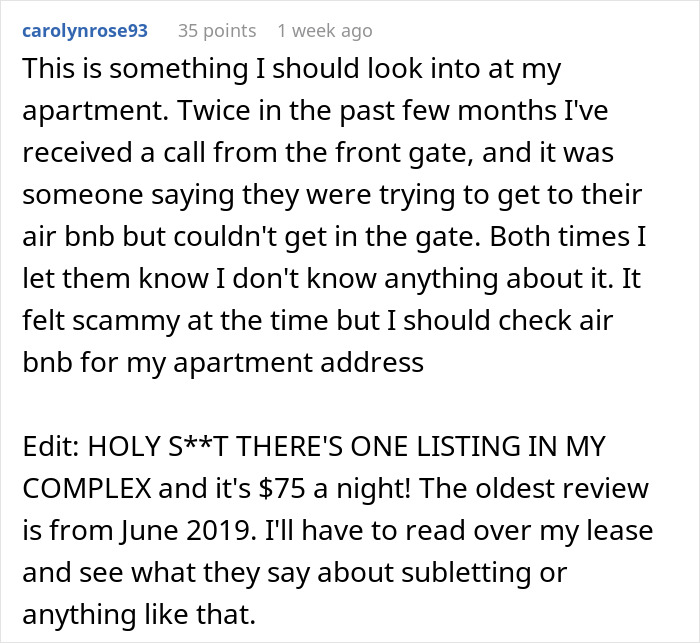Open carolynrose93's user profile
Viewport: 700px width, 643px height.
(85, 31)
